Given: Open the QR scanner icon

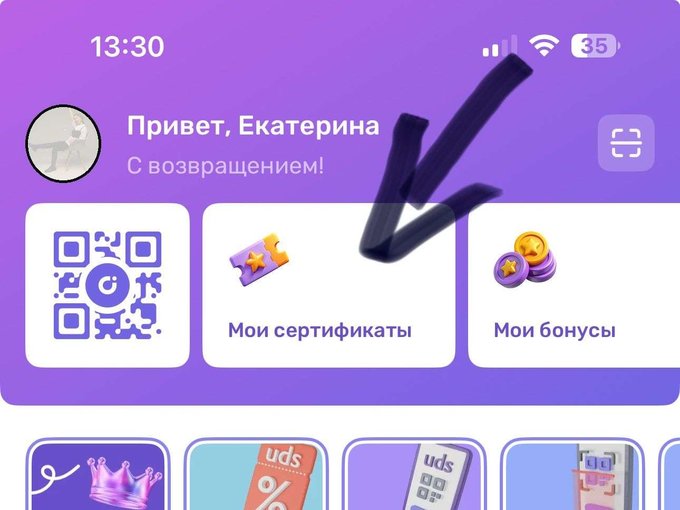Looking at the screenshot, I should tap(626, 143).
